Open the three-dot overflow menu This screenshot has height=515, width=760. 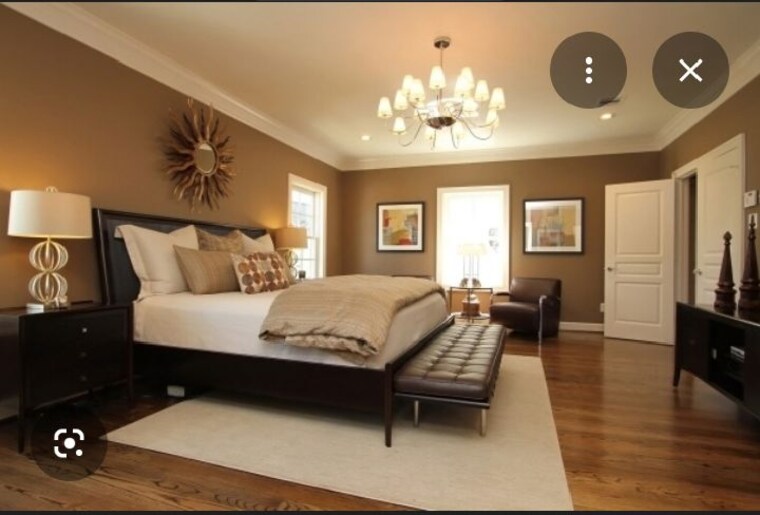click(x=588, y=70)
